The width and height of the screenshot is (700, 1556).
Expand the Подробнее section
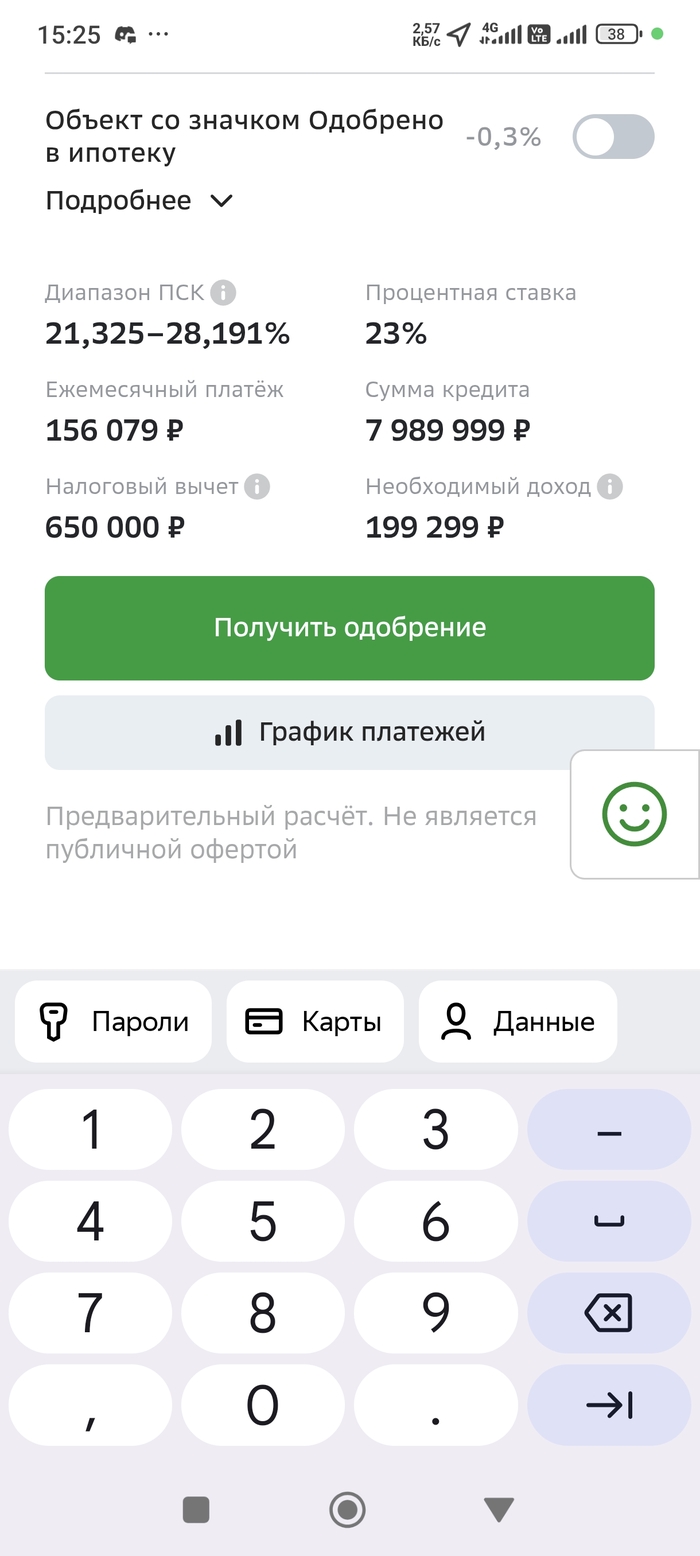point(139,201)
